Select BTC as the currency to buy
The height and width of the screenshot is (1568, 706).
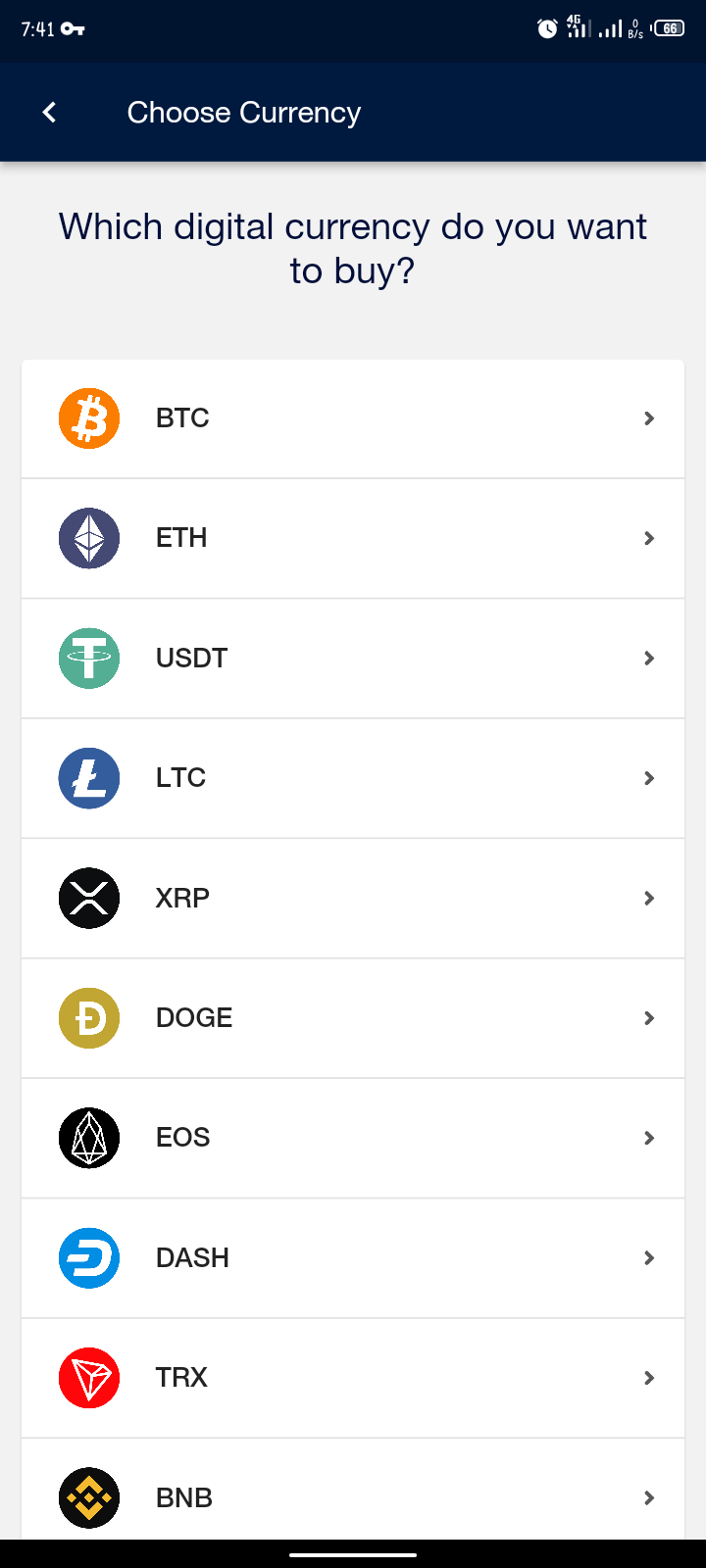[353, 418]
